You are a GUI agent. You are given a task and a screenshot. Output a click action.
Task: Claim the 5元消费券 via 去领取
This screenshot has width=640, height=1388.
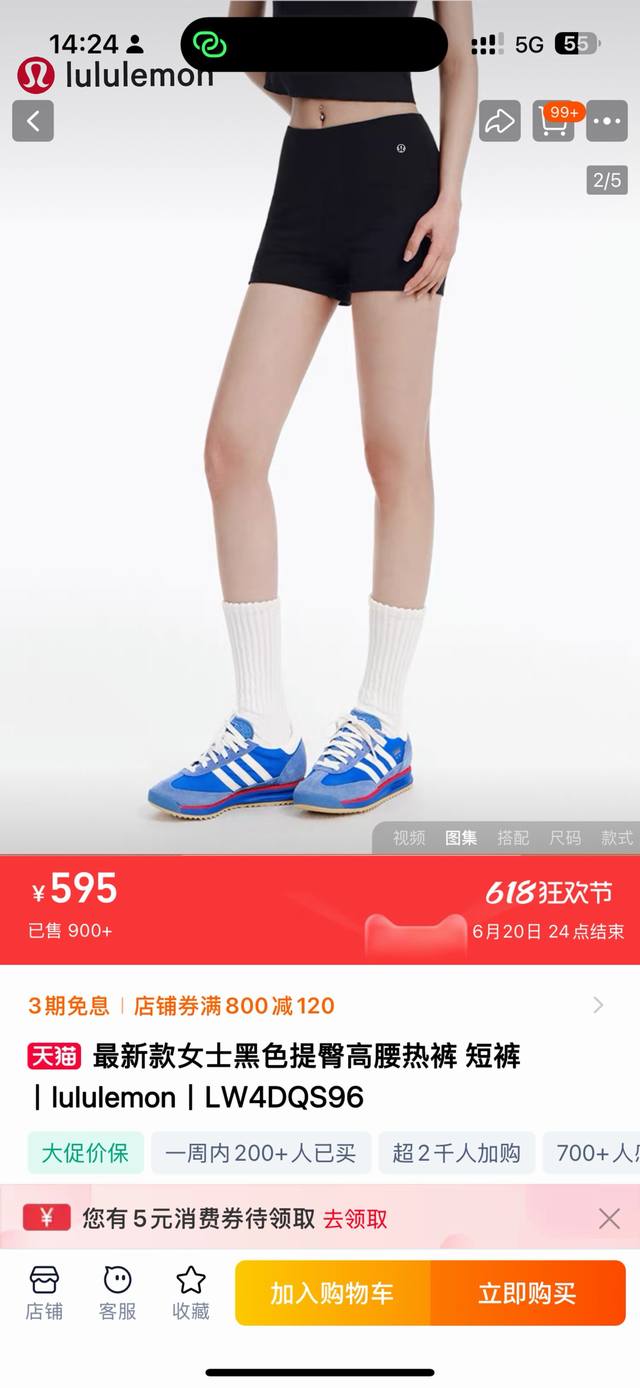[x=355, y=1218]
